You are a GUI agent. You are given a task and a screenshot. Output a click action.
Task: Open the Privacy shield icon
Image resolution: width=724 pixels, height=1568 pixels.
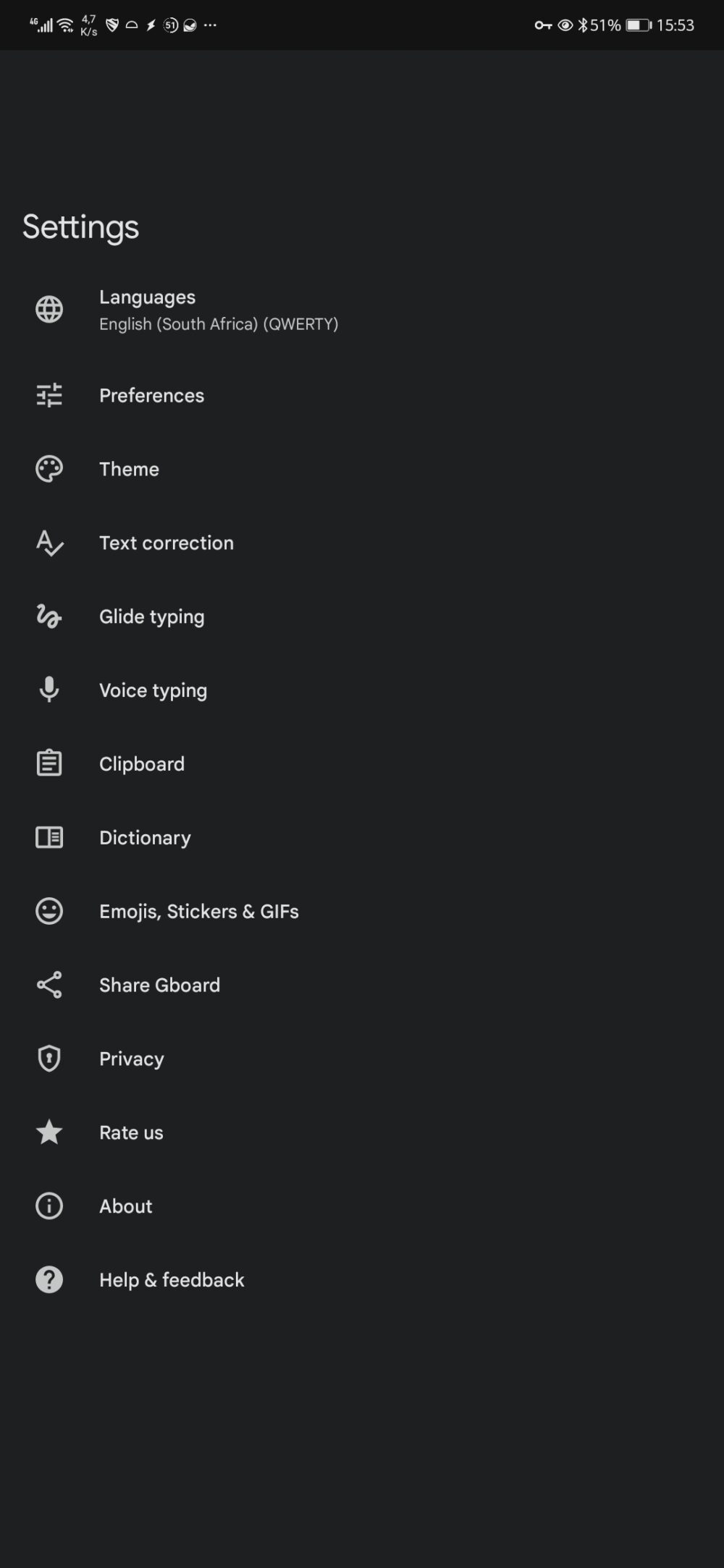point(49,1058)
